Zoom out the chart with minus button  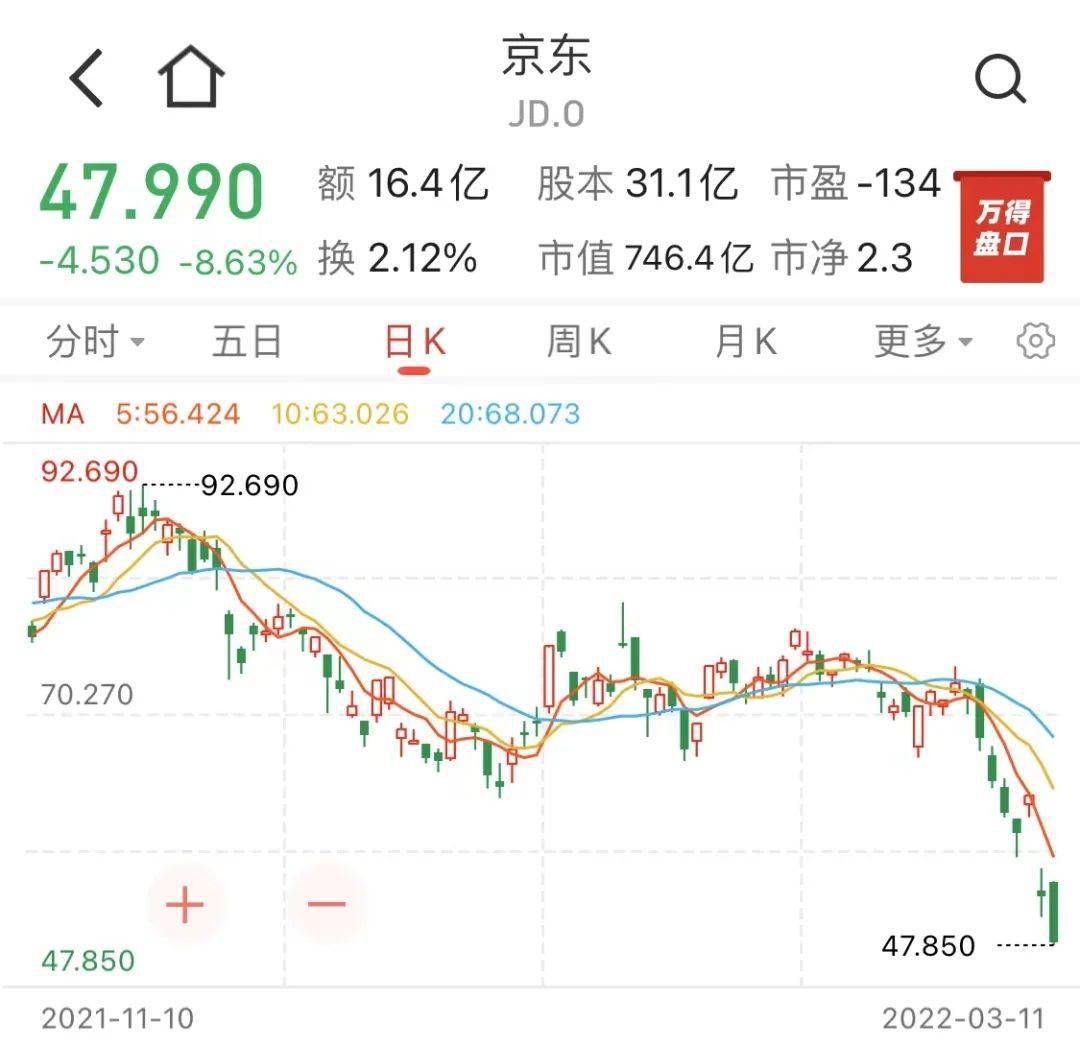click(x=327, y=906)
